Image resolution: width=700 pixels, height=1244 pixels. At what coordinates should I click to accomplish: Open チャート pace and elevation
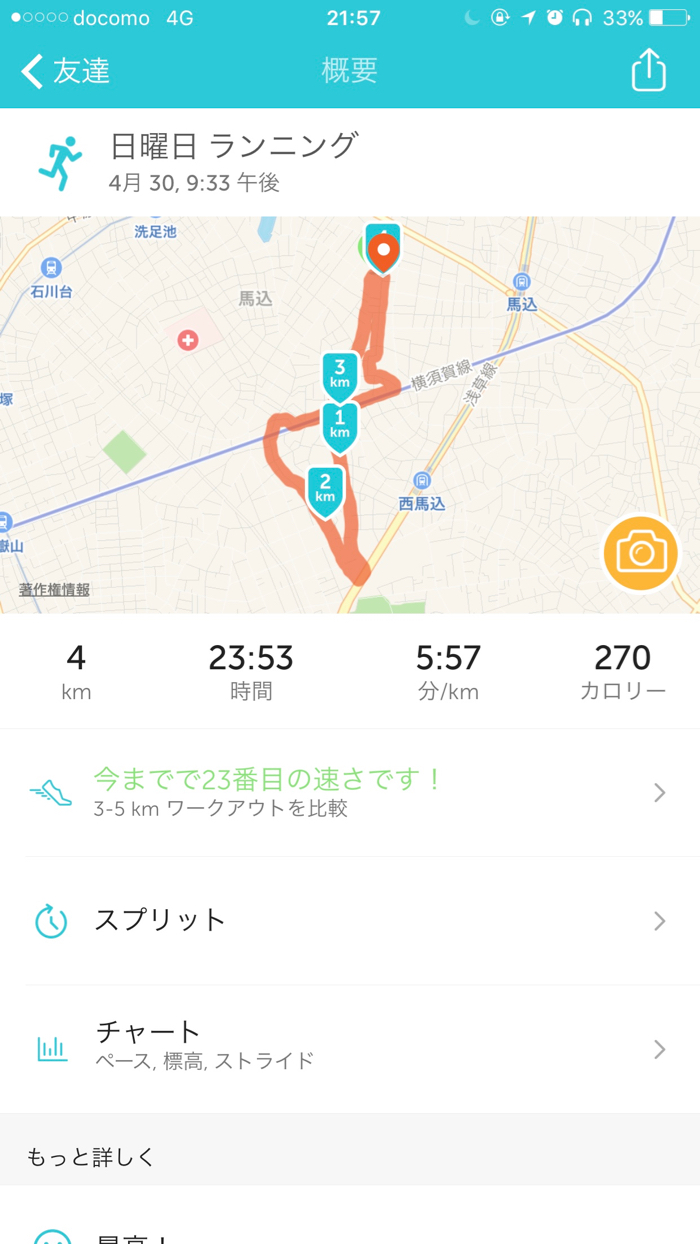[x=350, y=1049]
